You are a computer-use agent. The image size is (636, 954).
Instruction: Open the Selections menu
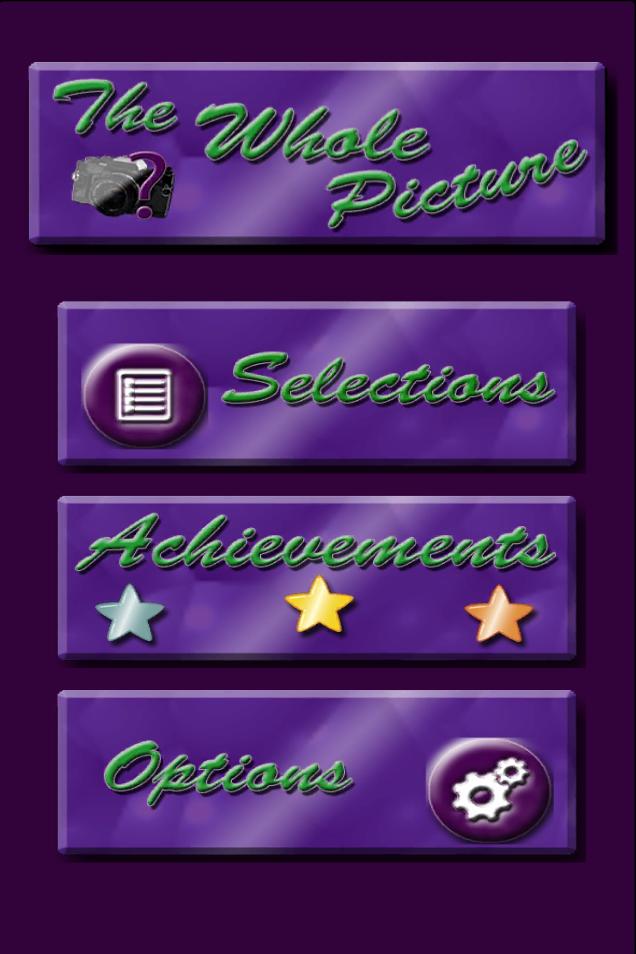tap(316, 384)
